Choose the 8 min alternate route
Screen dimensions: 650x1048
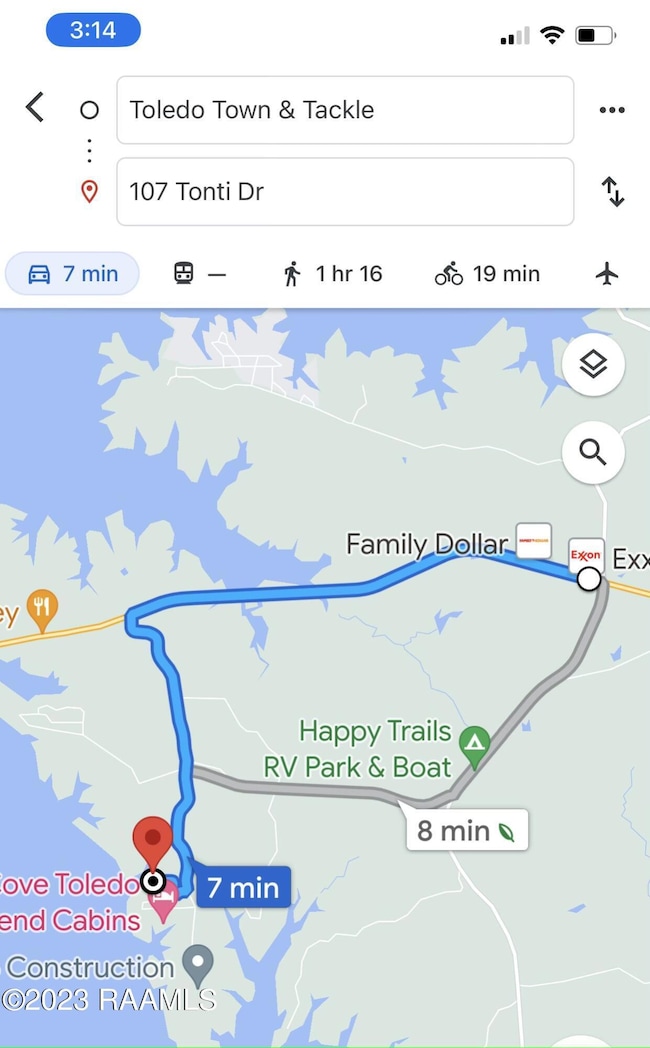click(466, 830)
